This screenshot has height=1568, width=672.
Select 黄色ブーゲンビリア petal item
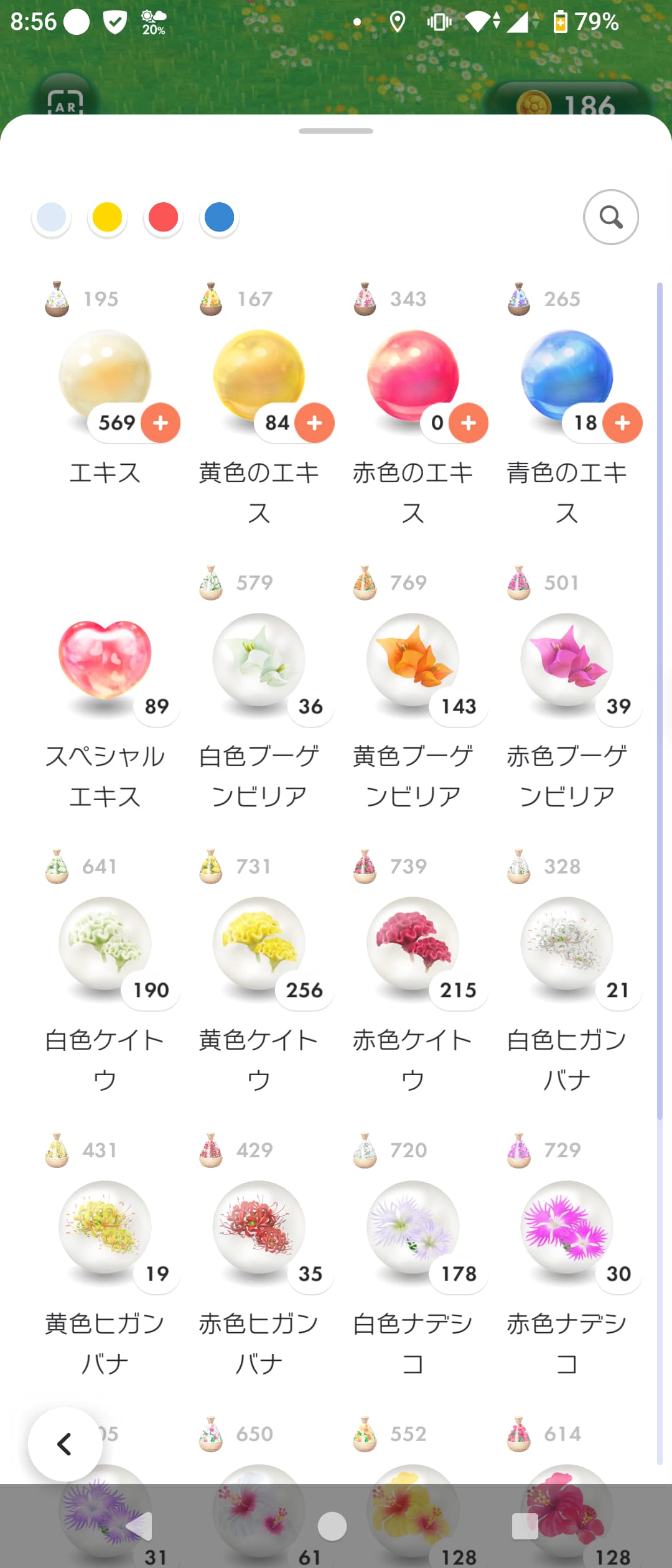click(413, 661)
